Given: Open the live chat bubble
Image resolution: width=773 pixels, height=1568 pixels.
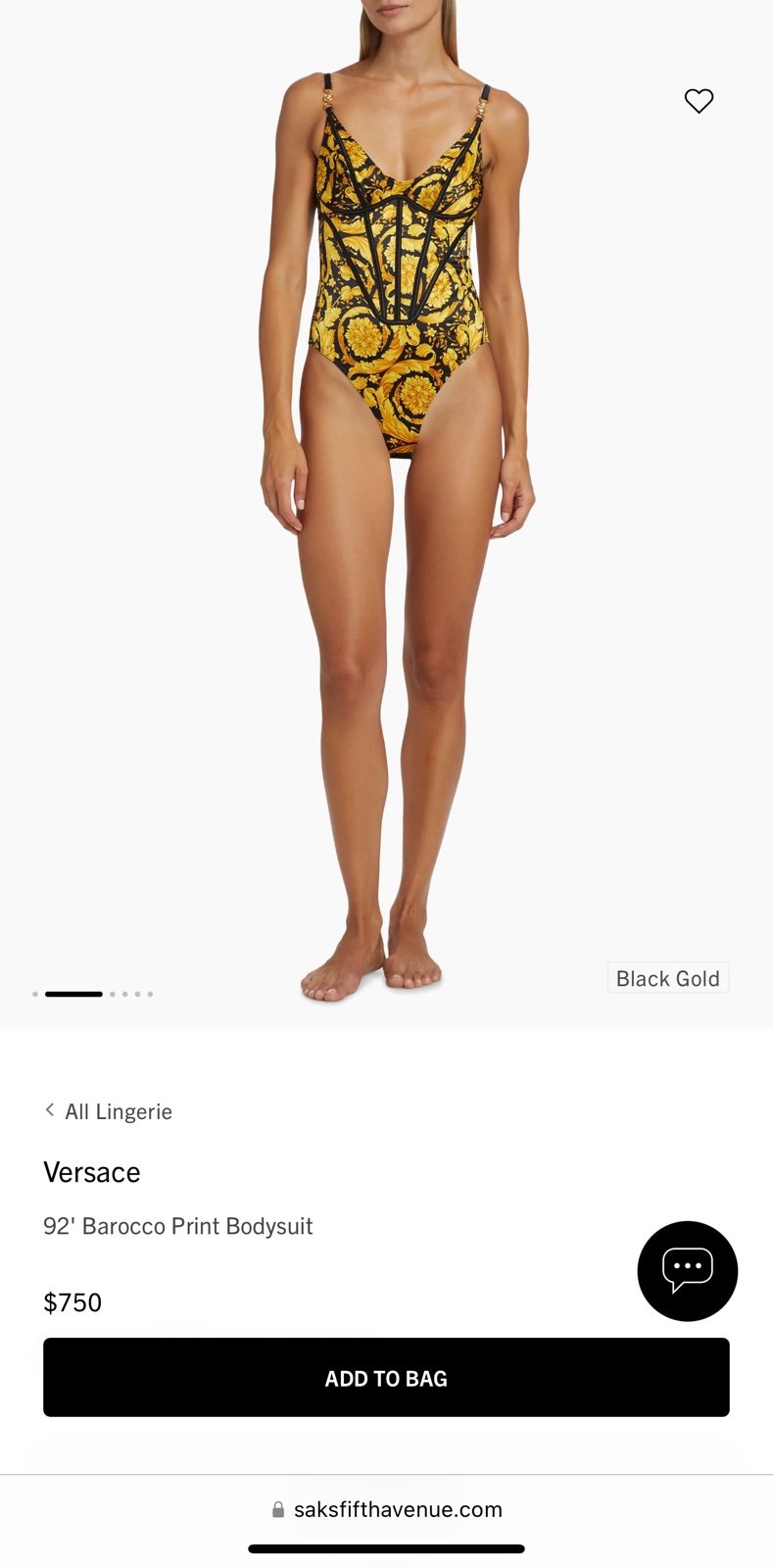Looking at the screenshot, I should [688, 1271].
